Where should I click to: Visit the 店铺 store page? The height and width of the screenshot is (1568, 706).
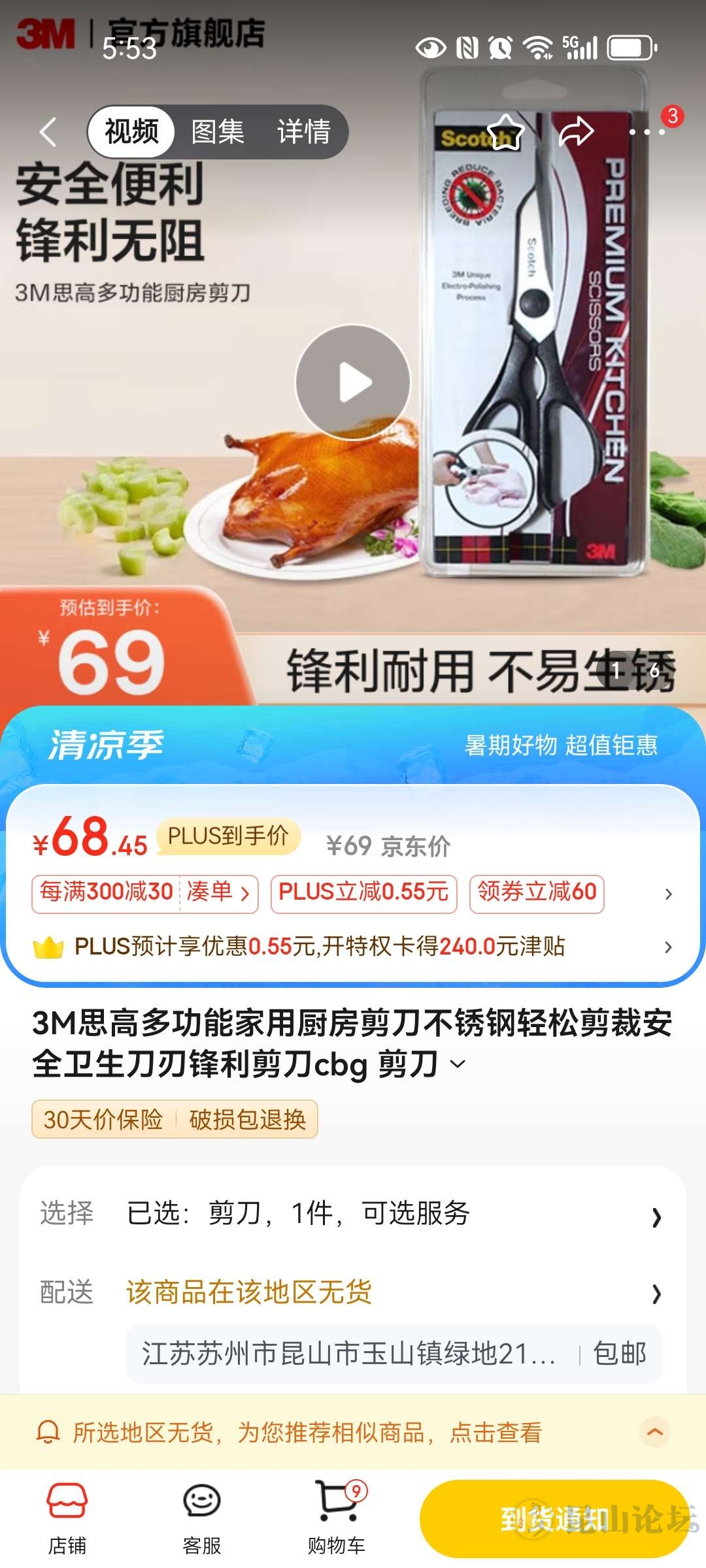67,1517
